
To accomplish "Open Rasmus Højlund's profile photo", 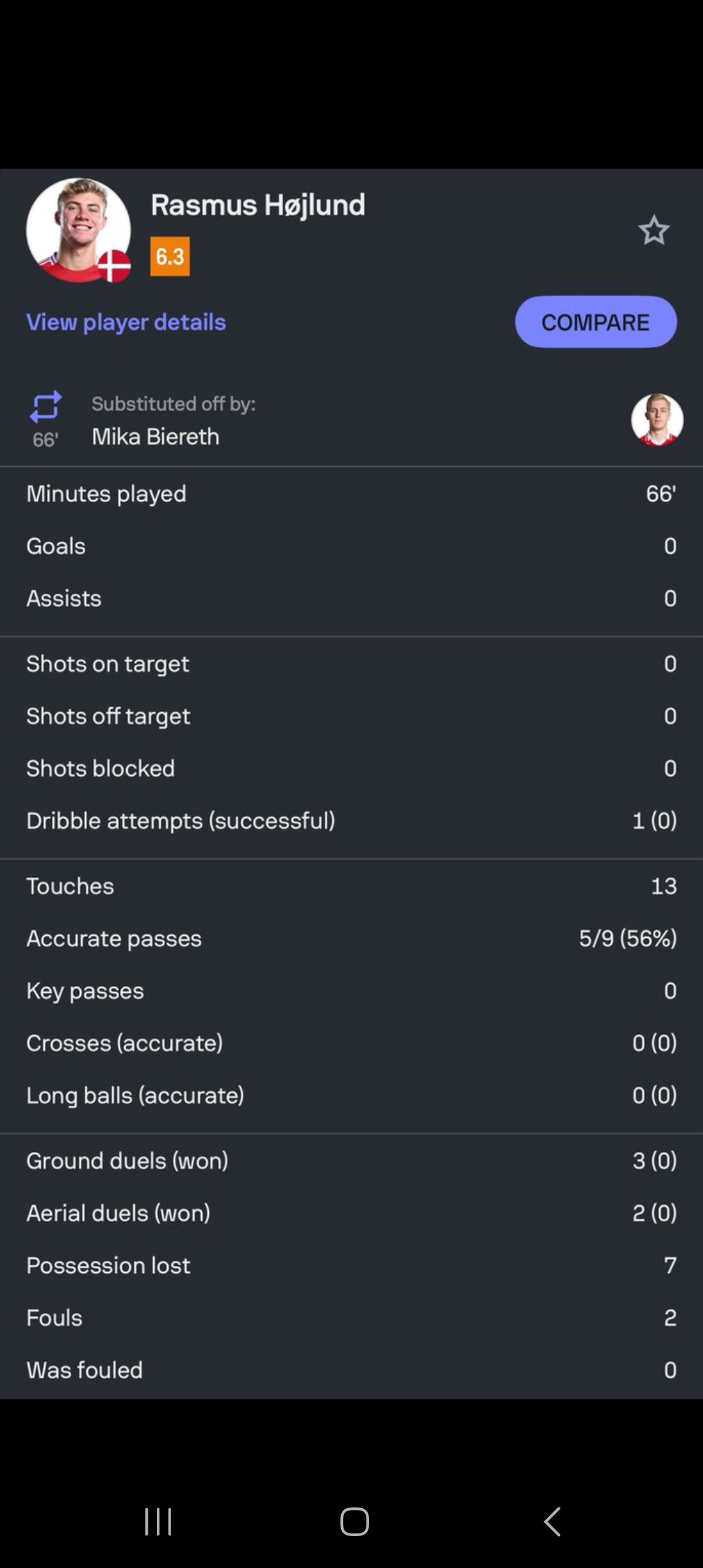I will pyautogui.click(x=79, y=230).
